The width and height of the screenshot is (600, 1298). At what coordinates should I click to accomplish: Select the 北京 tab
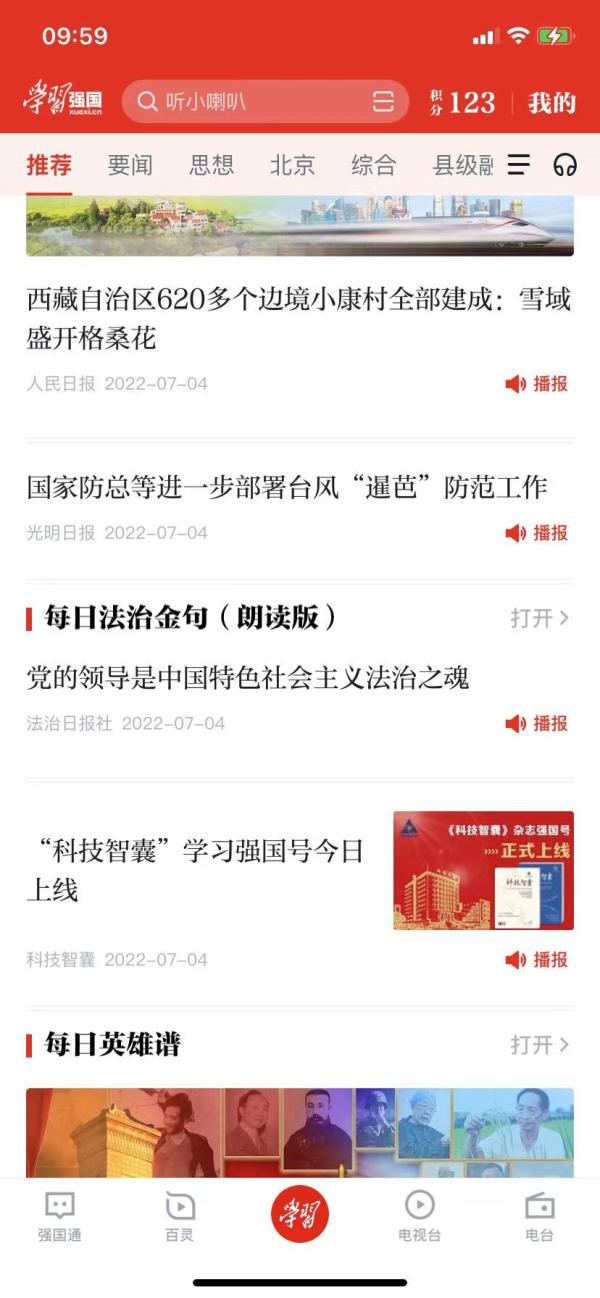tap(292, 165)
